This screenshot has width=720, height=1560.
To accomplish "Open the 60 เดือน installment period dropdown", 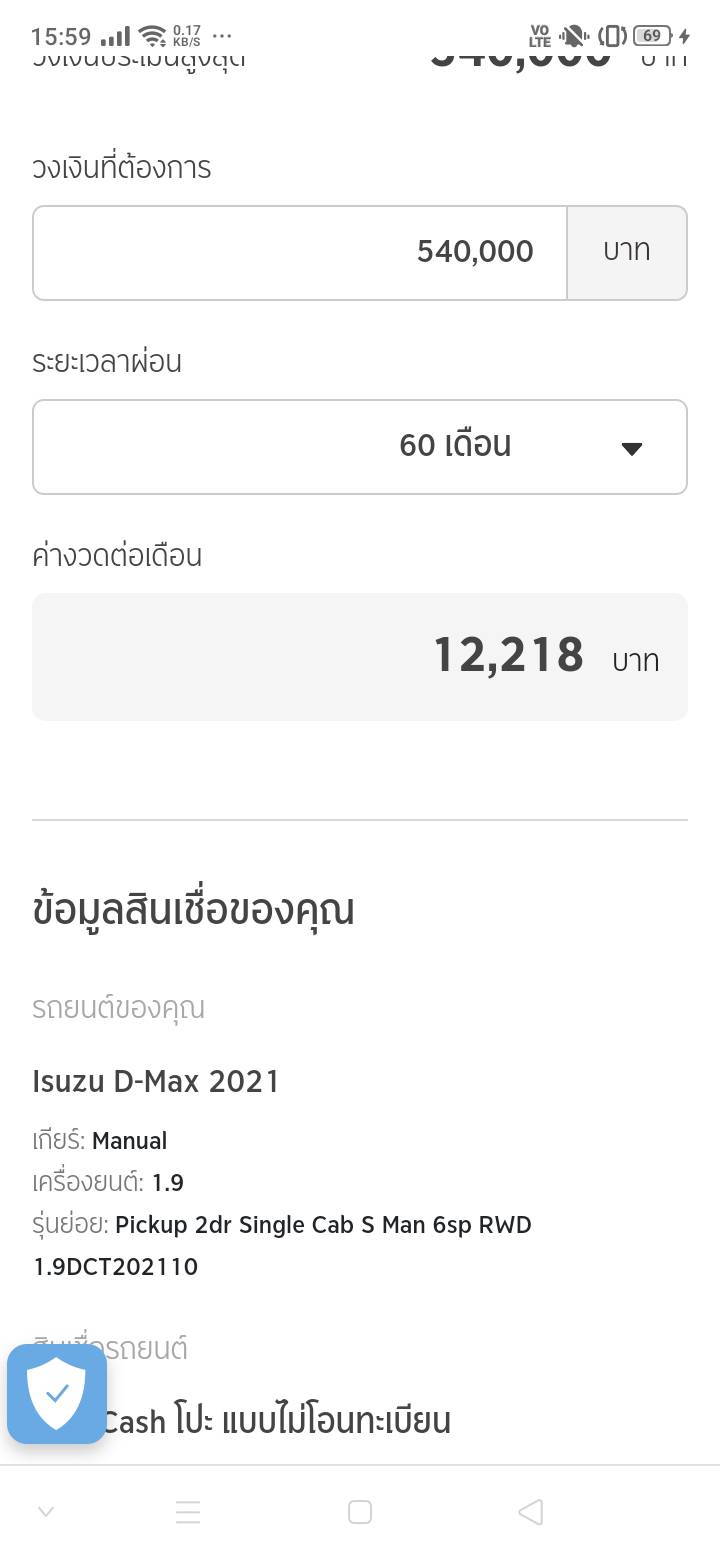I will pyautogui.click(x=360, y=446).
